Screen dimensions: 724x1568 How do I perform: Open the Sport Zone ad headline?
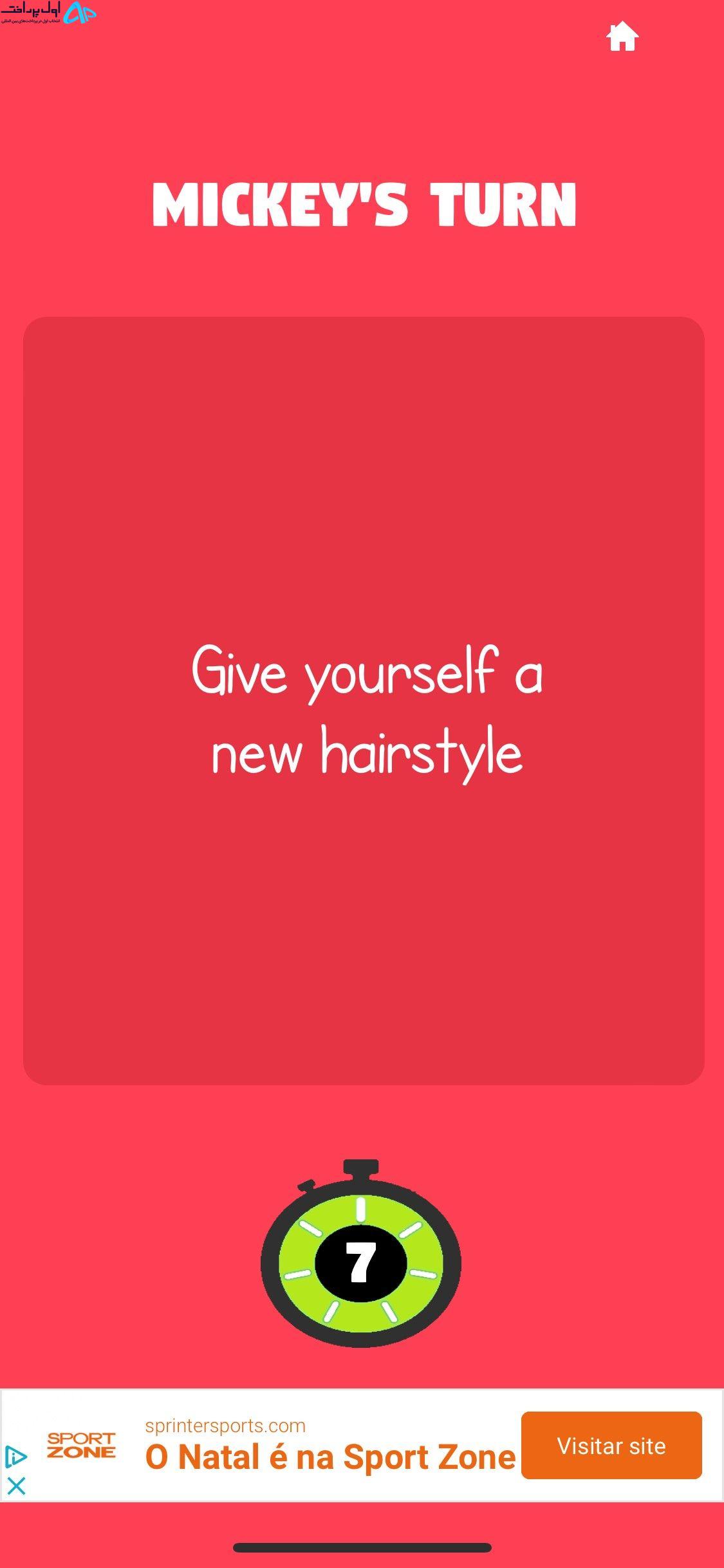(330, 1457)
